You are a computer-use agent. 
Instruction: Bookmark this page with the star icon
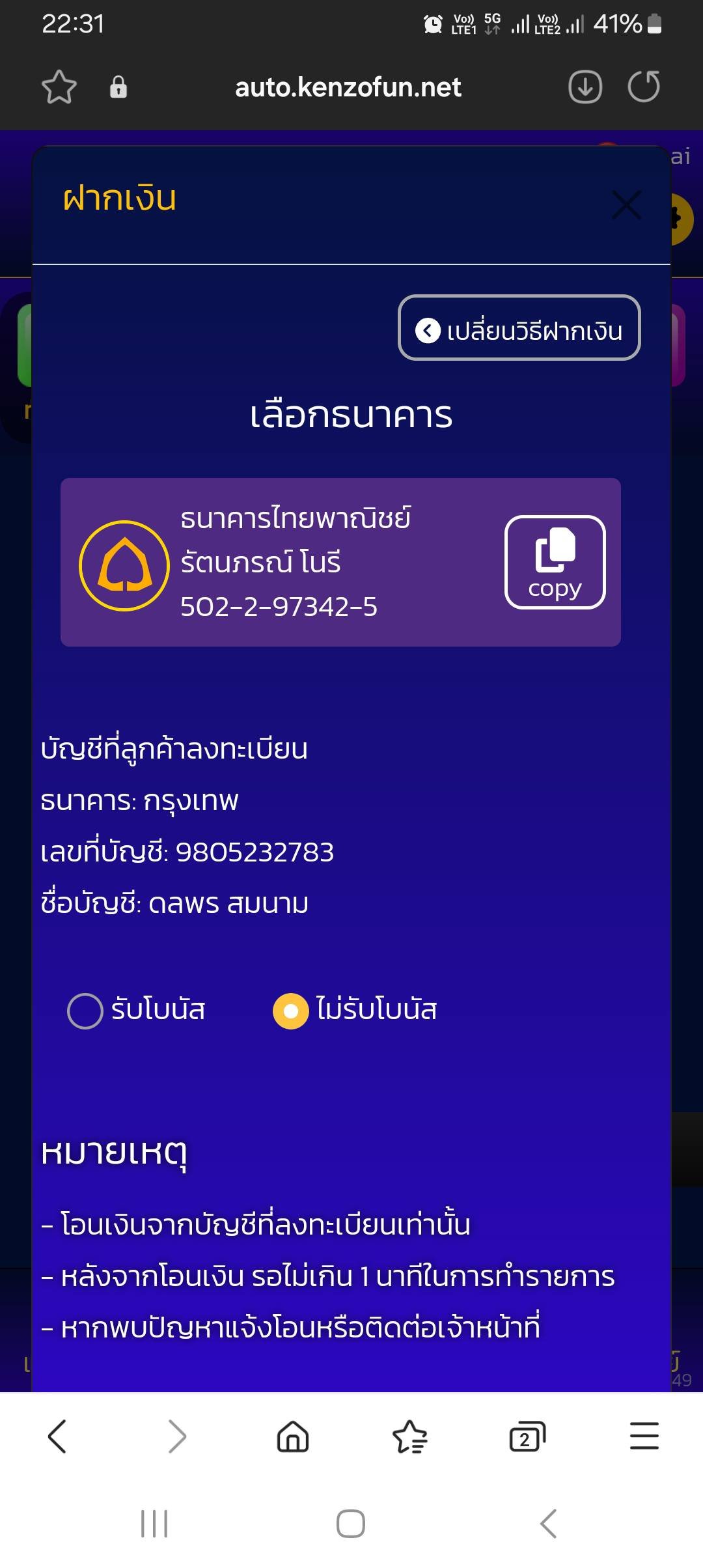59,87
